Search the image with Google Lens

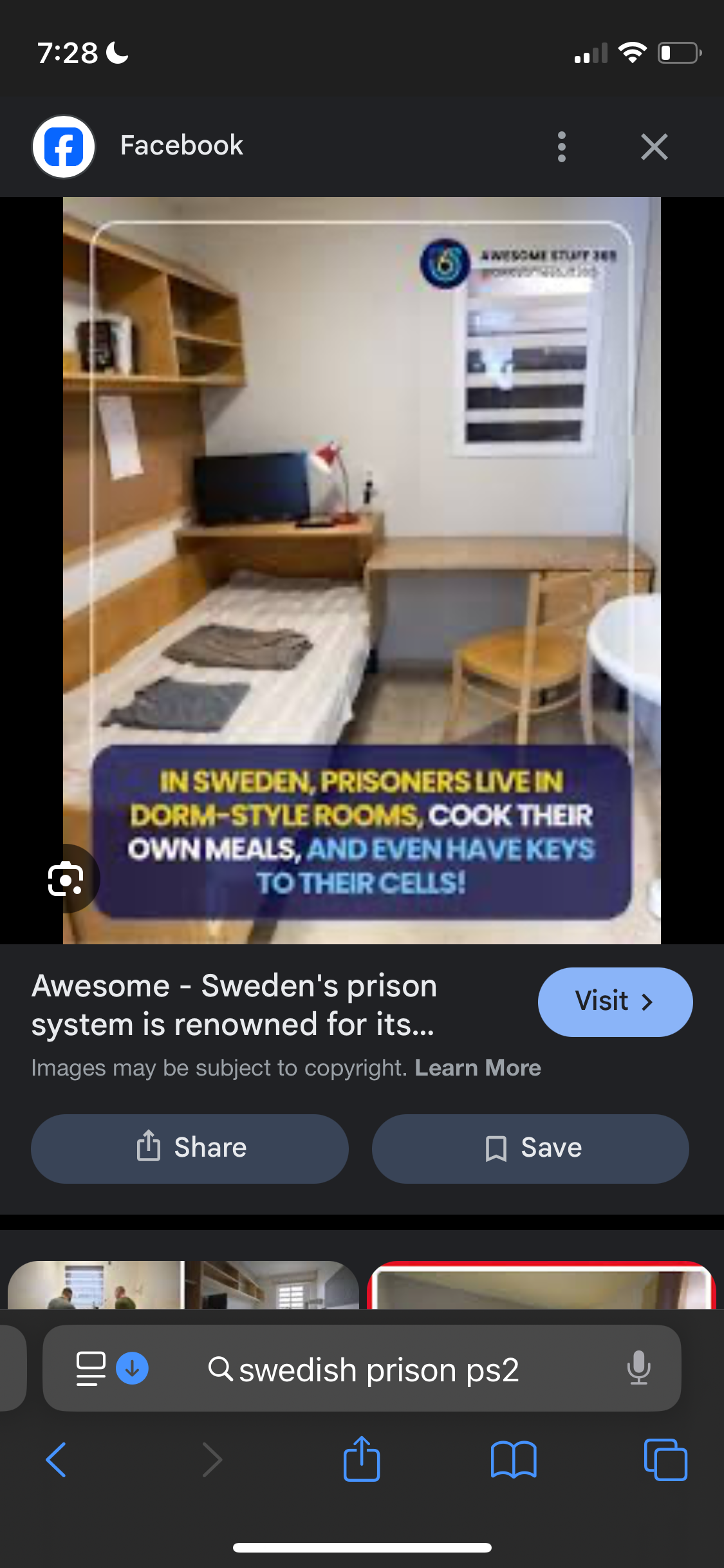66,879
